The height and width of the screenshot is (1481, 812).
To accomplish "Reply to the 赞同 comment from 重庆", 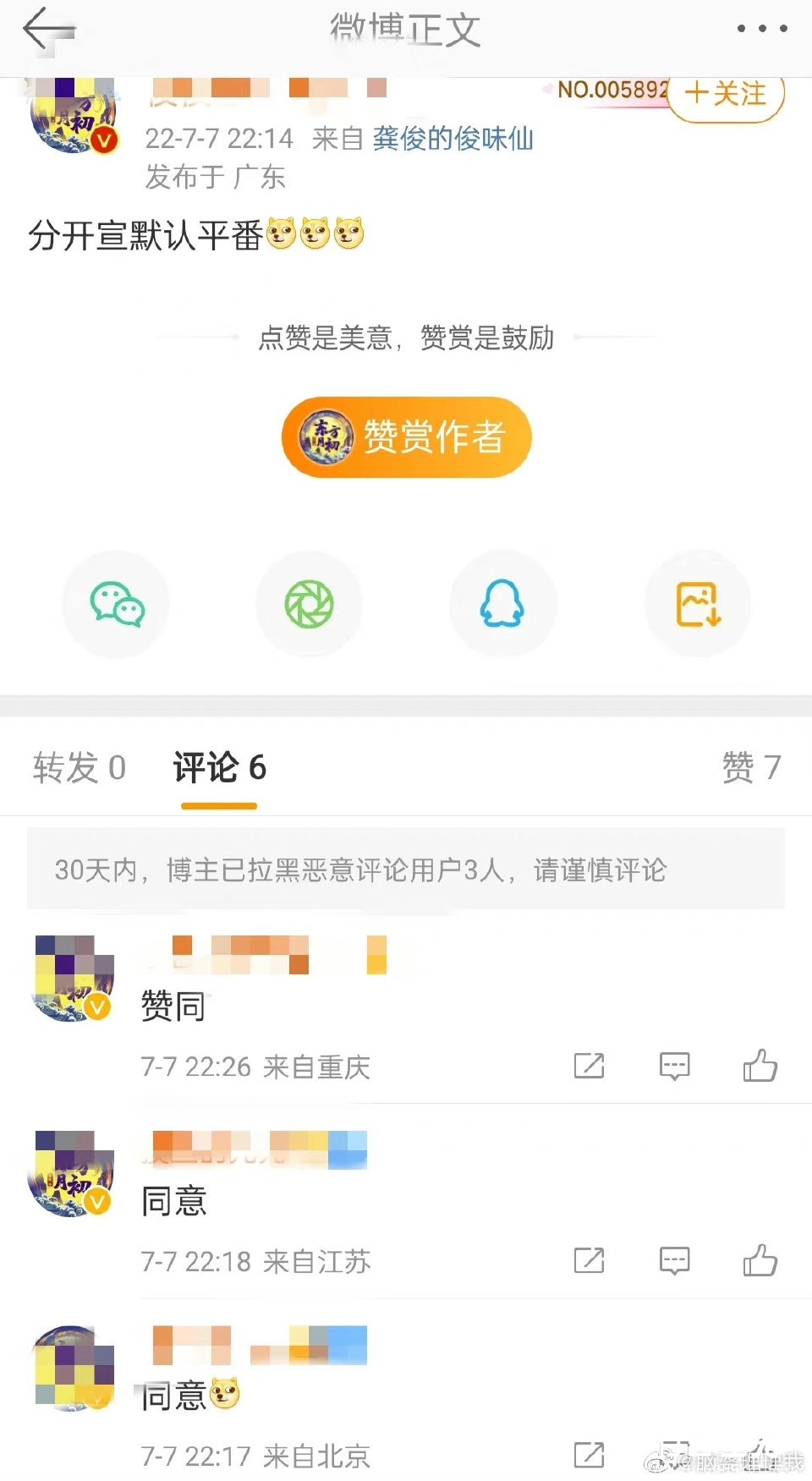I will coord(674,1066).
